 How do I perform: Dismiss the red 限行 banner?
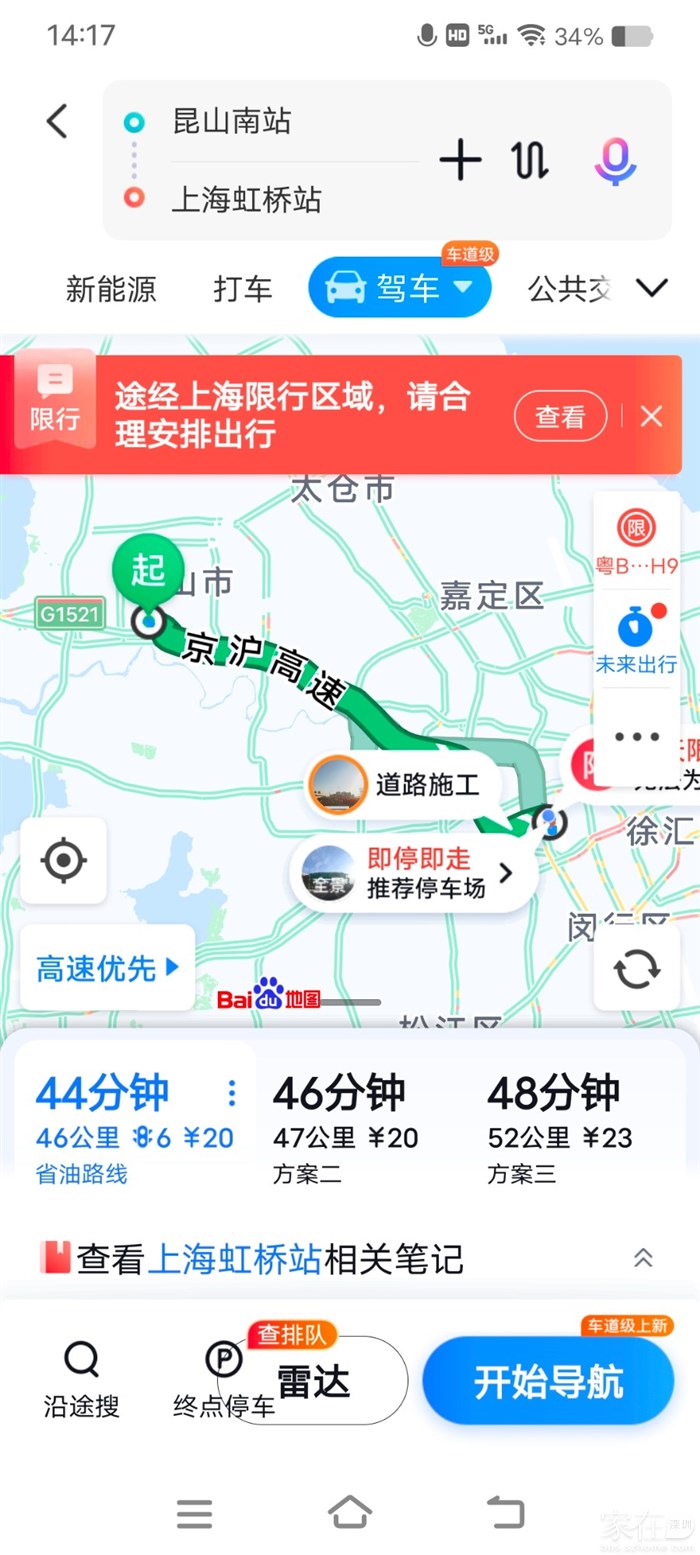coord(651,416)
